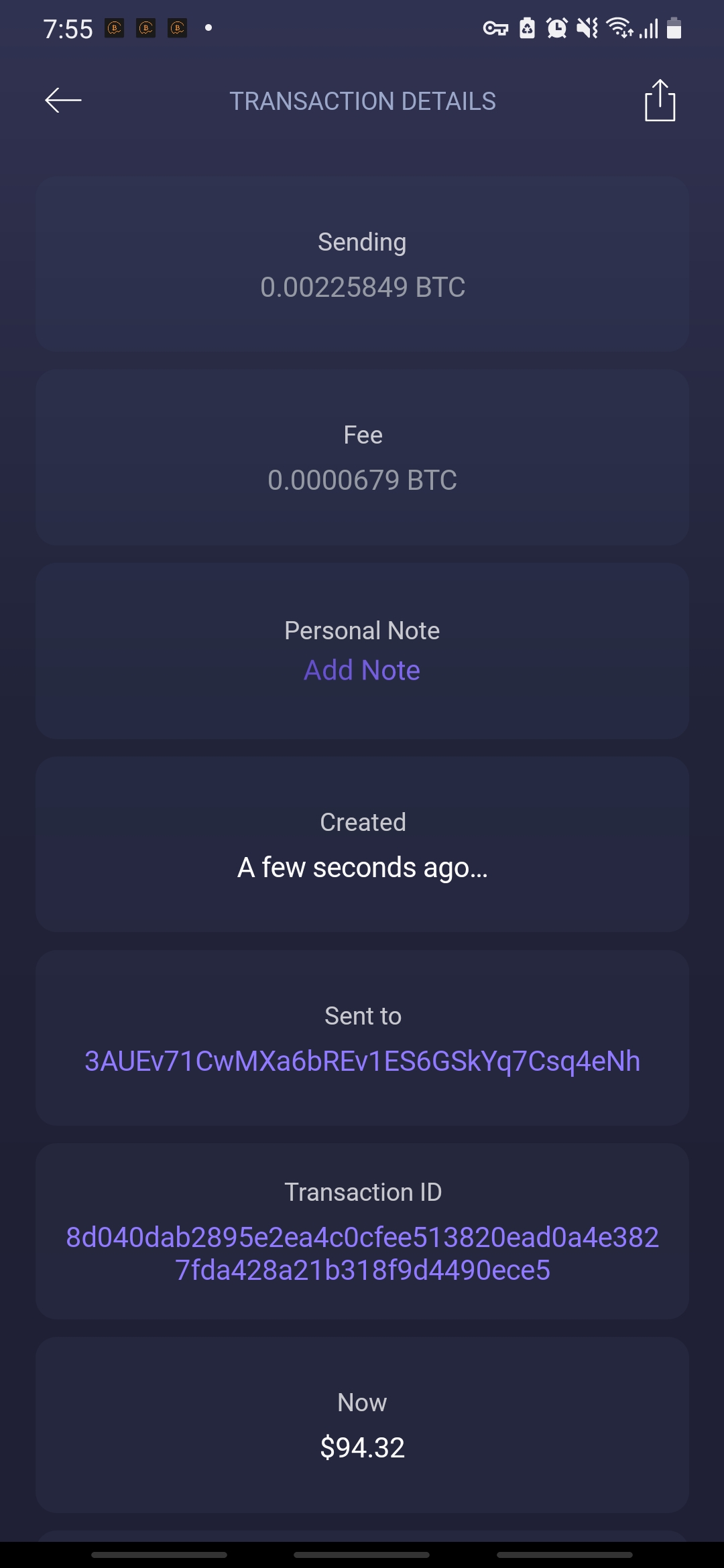Go back from Transaction Details
This screenshot has width=724, height=1568.
[x=63, y=101]
